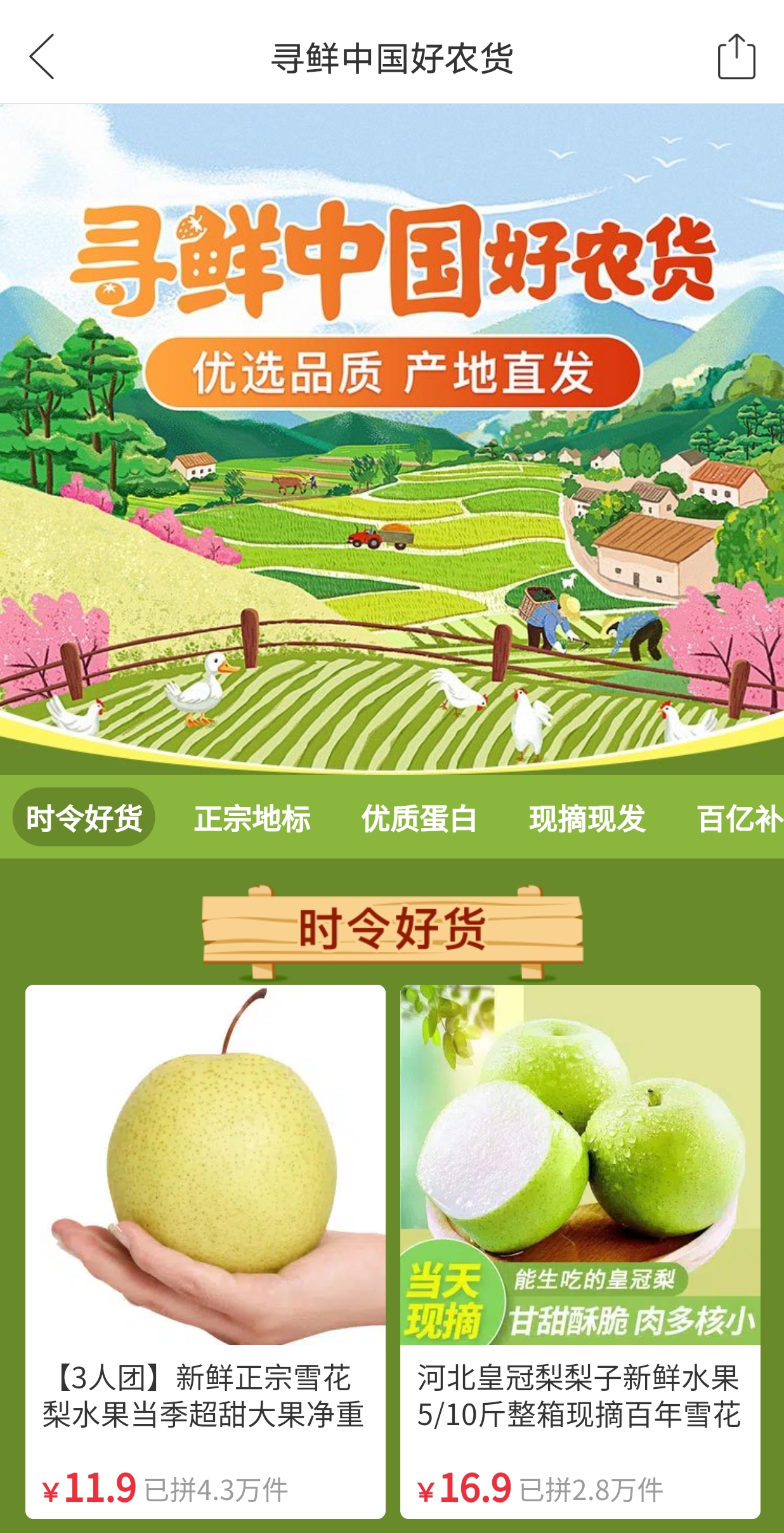
Task: Select the 时令好货 tab
Action: [84, 818]
